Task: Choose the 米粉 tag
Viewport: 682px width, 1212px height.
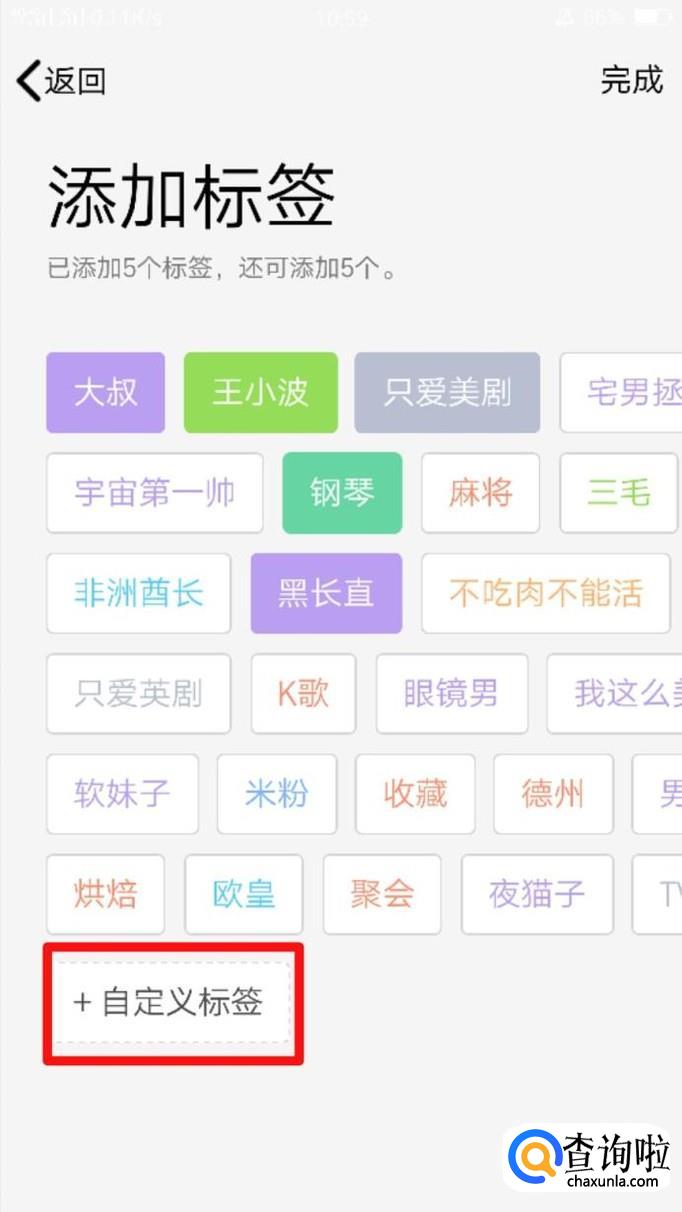Action: tap(276, 794)
